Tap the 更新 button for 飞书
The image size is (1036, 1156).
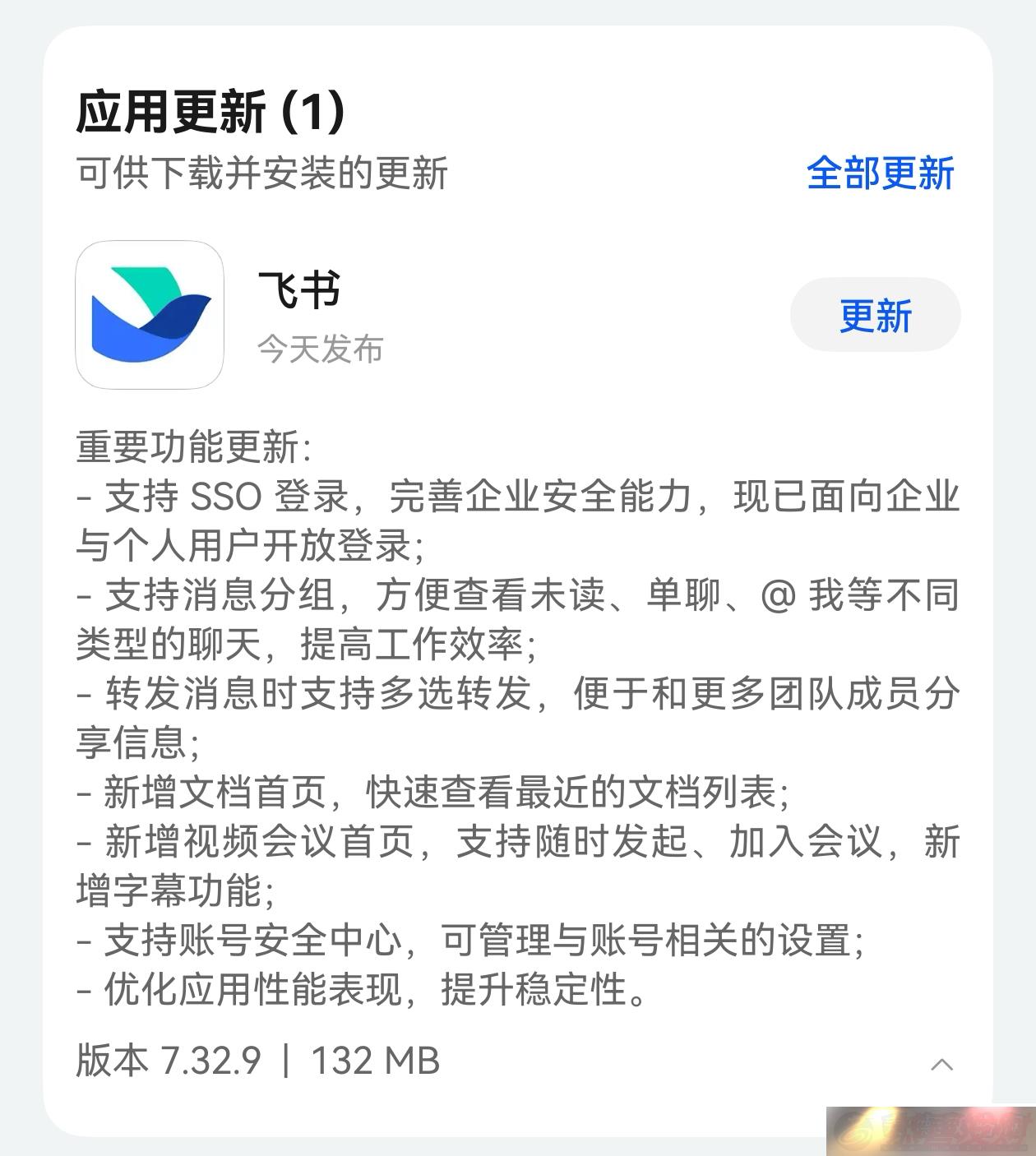[x=875, y=316]
